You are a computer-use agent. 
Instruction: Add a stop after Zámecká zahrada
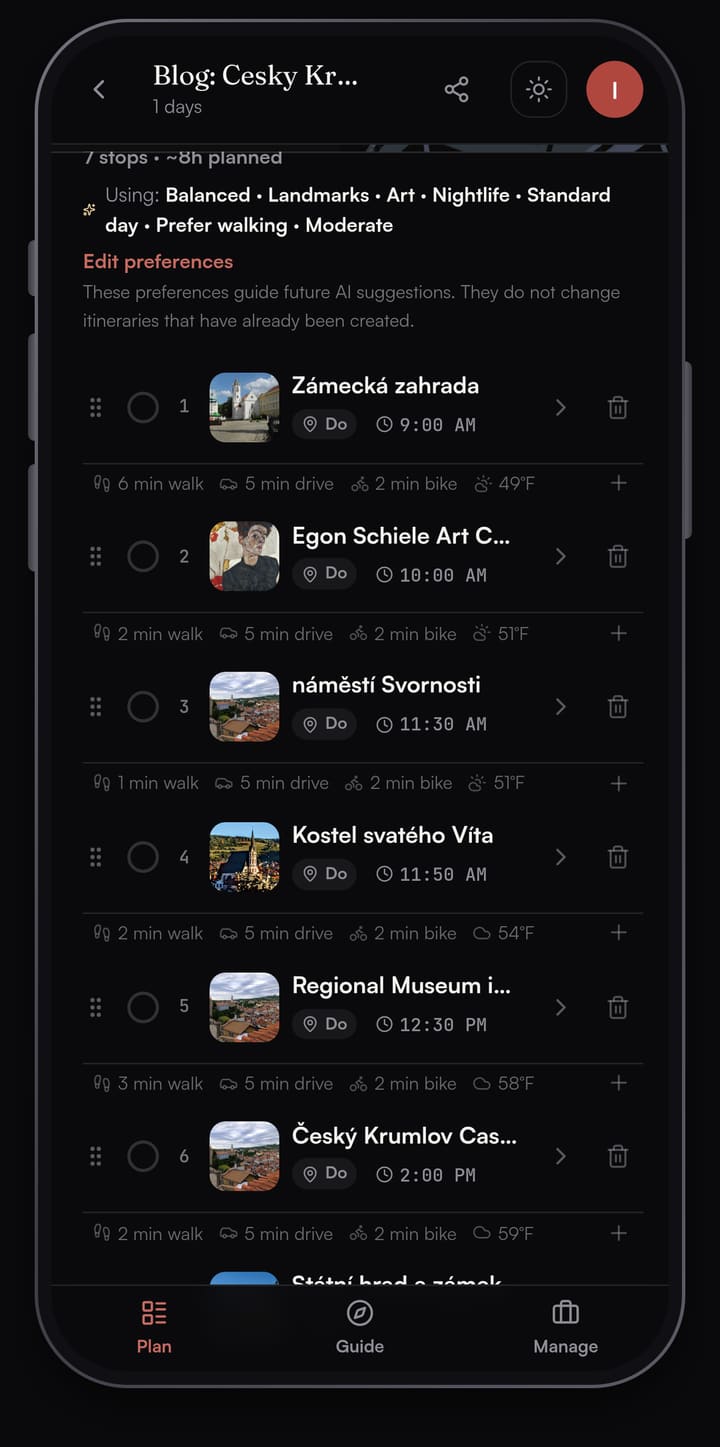tap(618, 483)
